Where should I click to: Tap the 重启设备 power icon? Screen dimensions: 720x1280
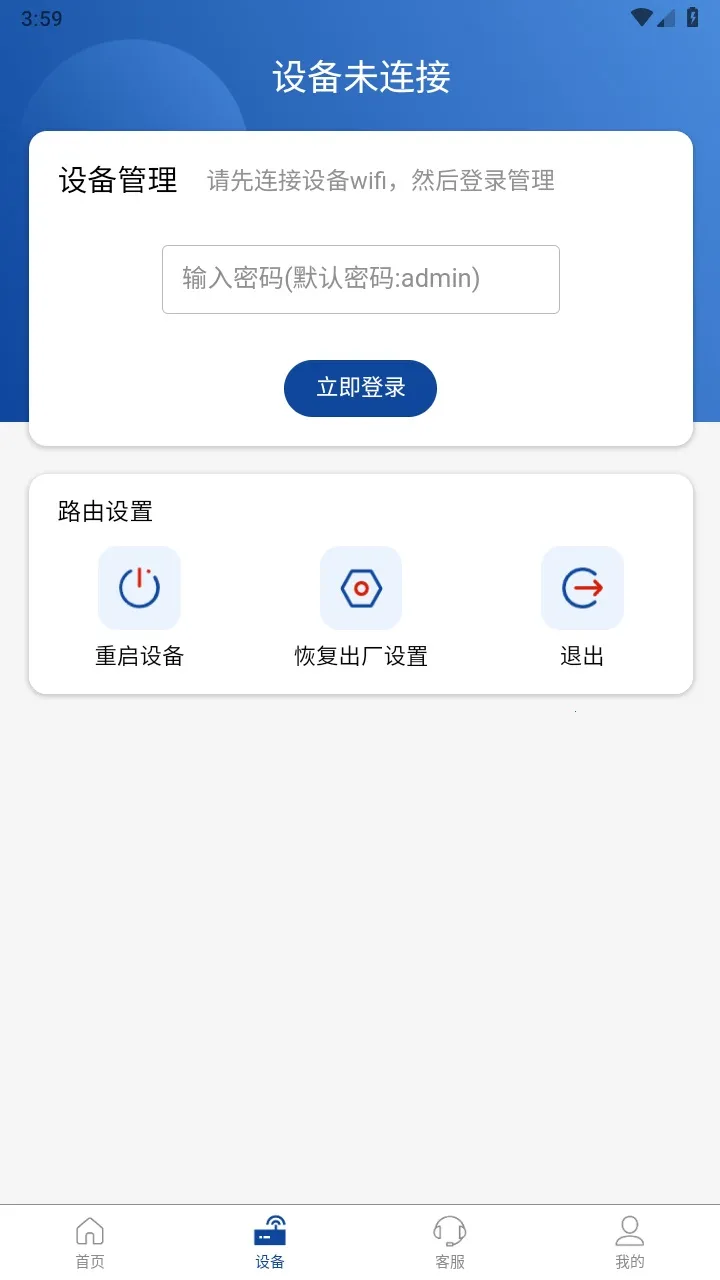pos(139,588)
